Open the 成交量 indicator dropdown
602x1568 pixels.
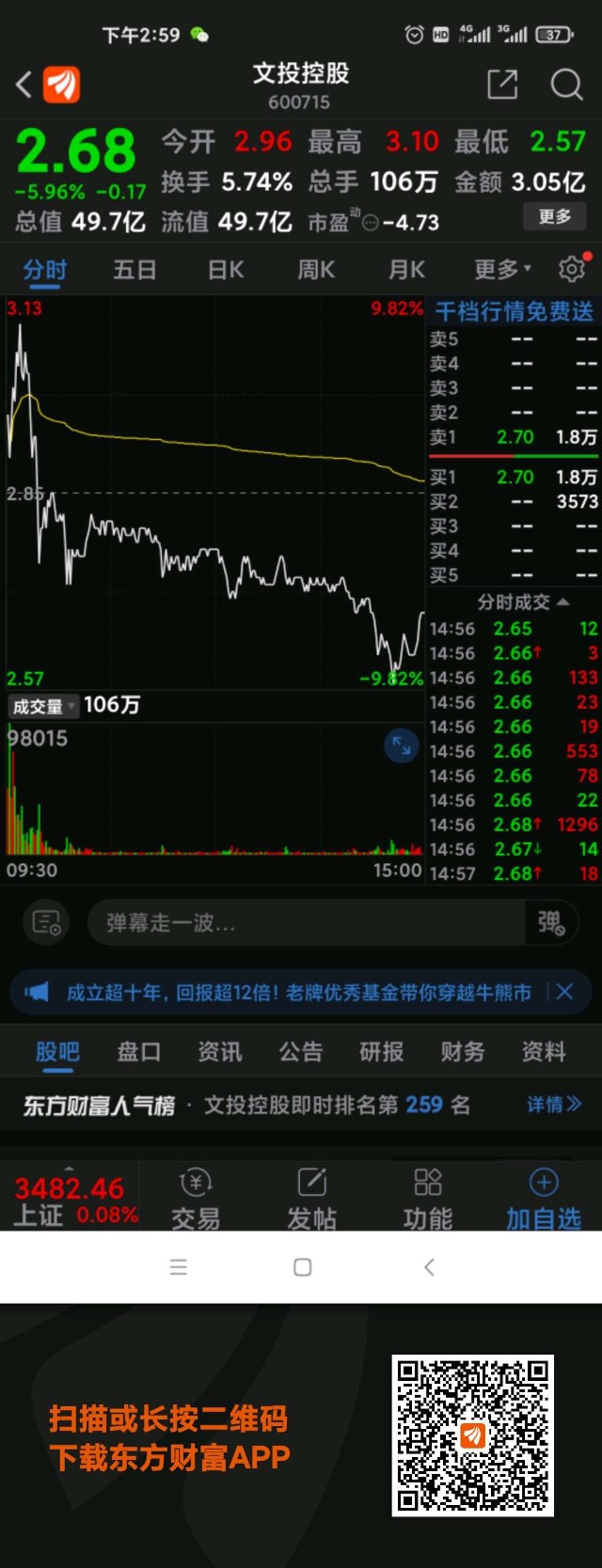coord(43,706)
